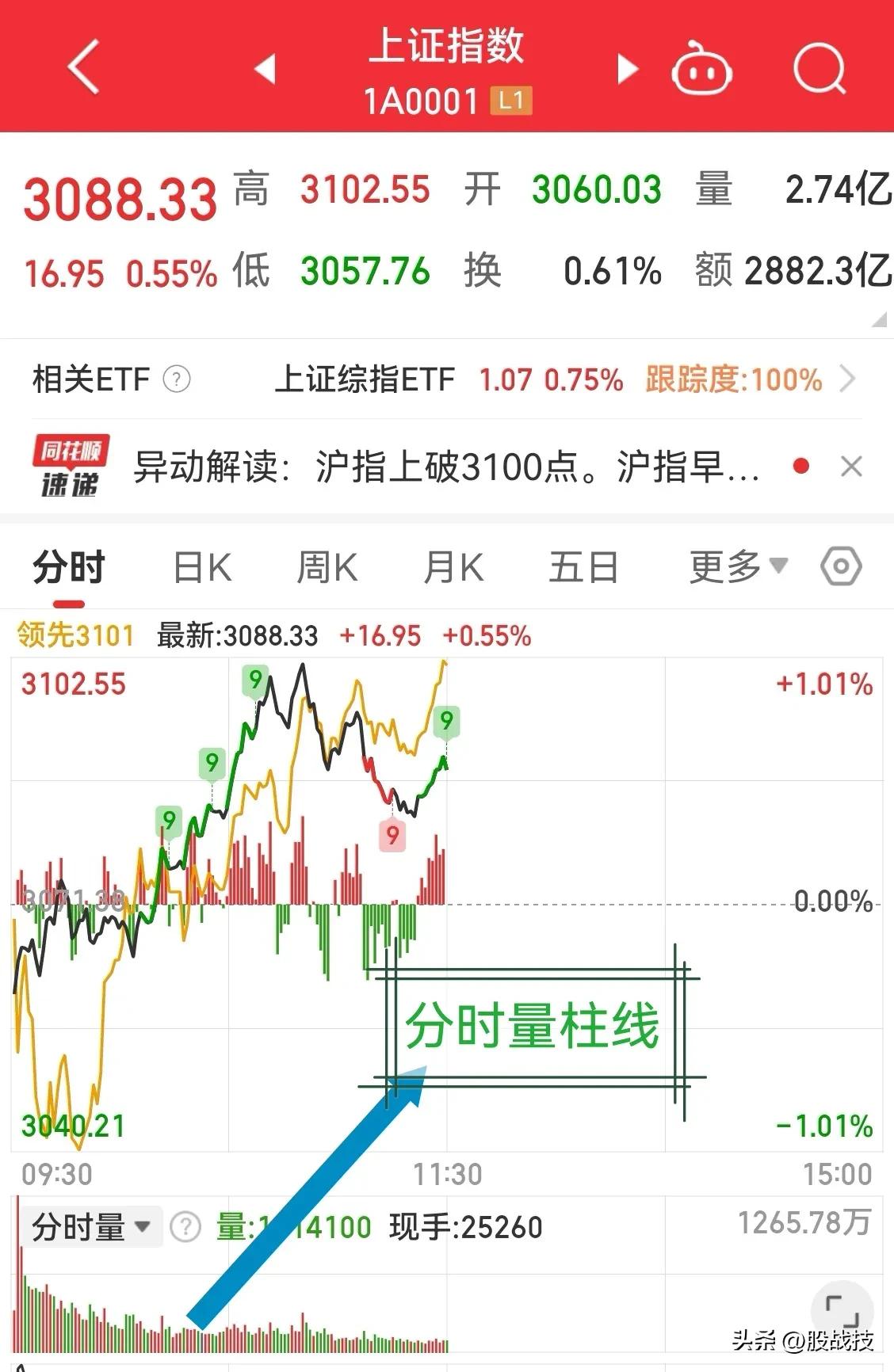
Task: Switch to the previous stock with the left arrow
Action: click(266, 69)
